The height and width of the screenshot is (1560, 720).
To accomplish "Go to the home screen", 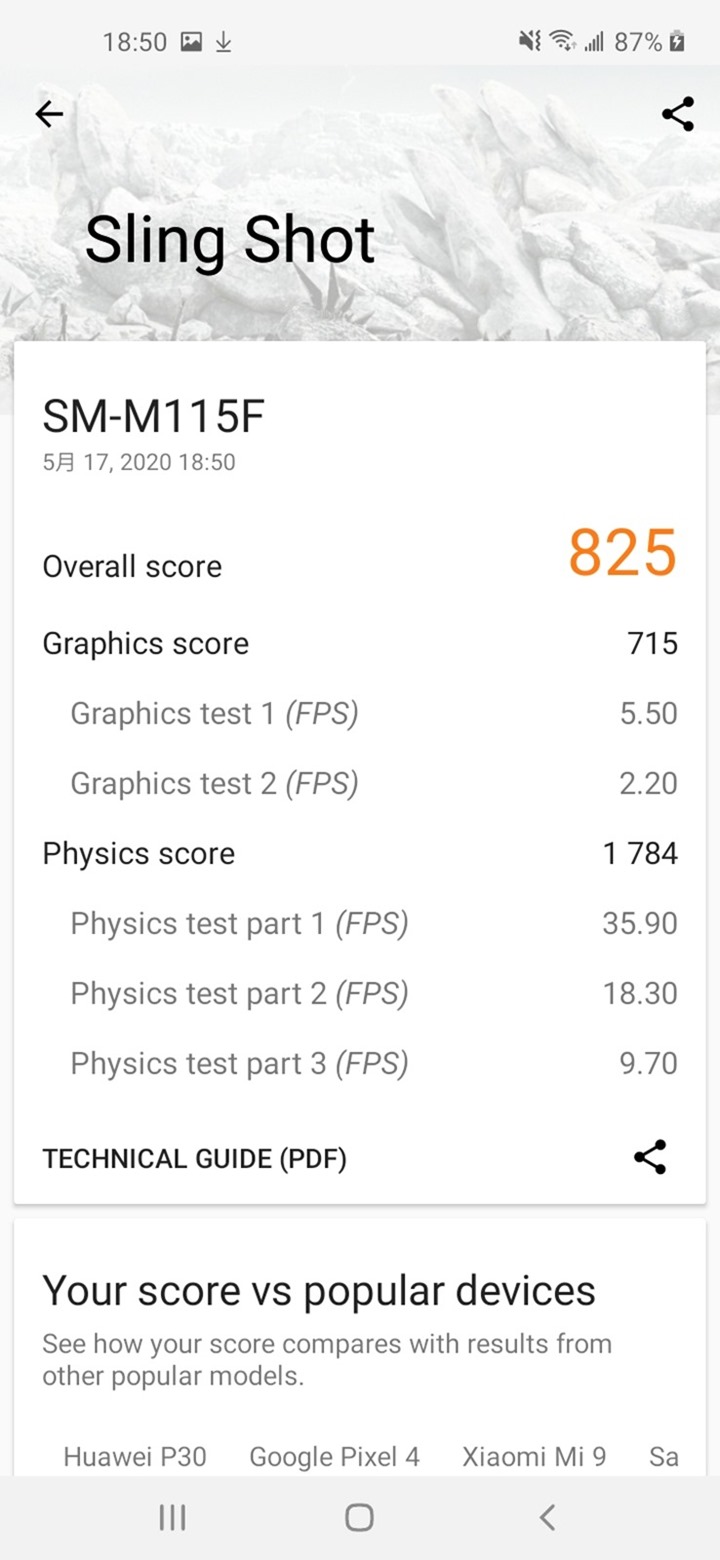I will pyautogui.click(x=359, y=1518).
